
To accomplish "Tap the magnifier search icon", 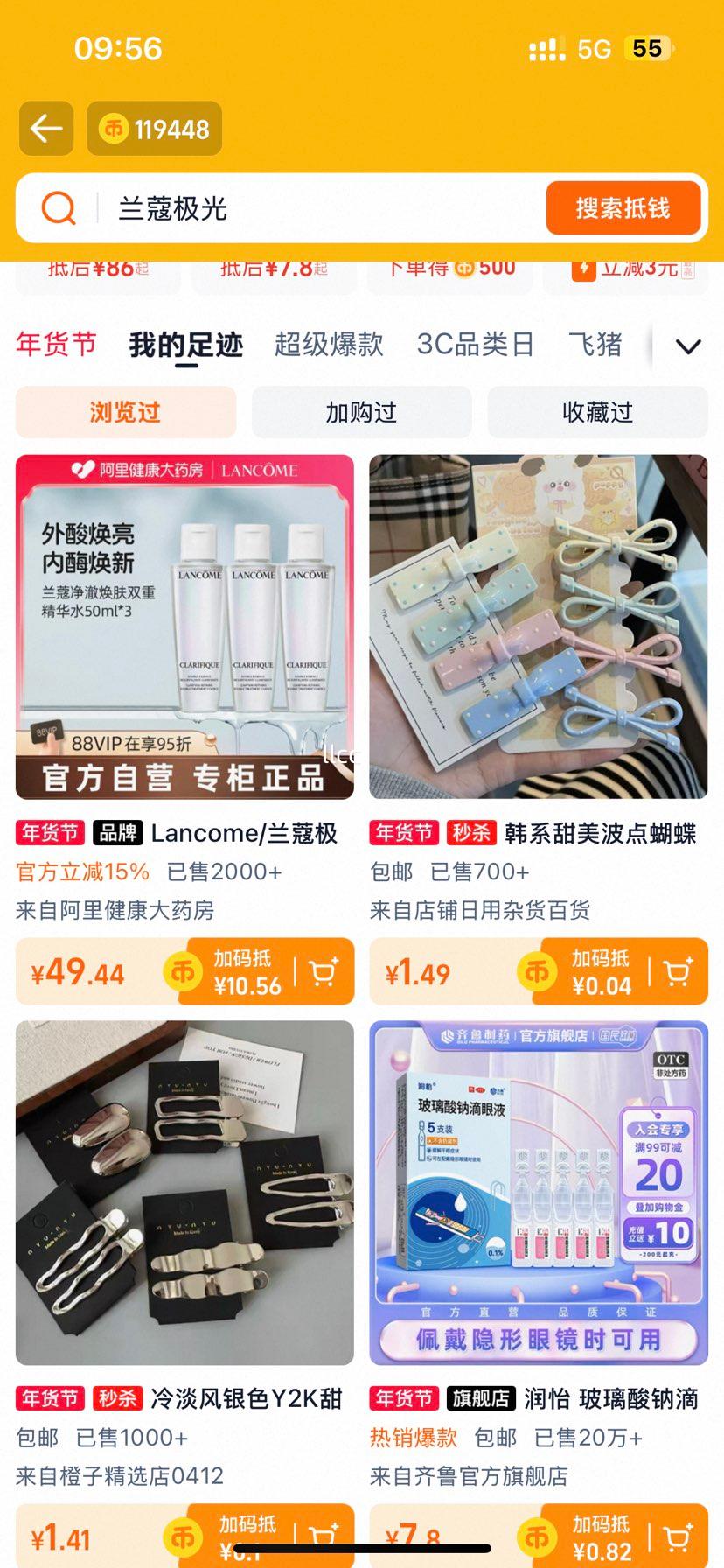I will pos(57,208).
